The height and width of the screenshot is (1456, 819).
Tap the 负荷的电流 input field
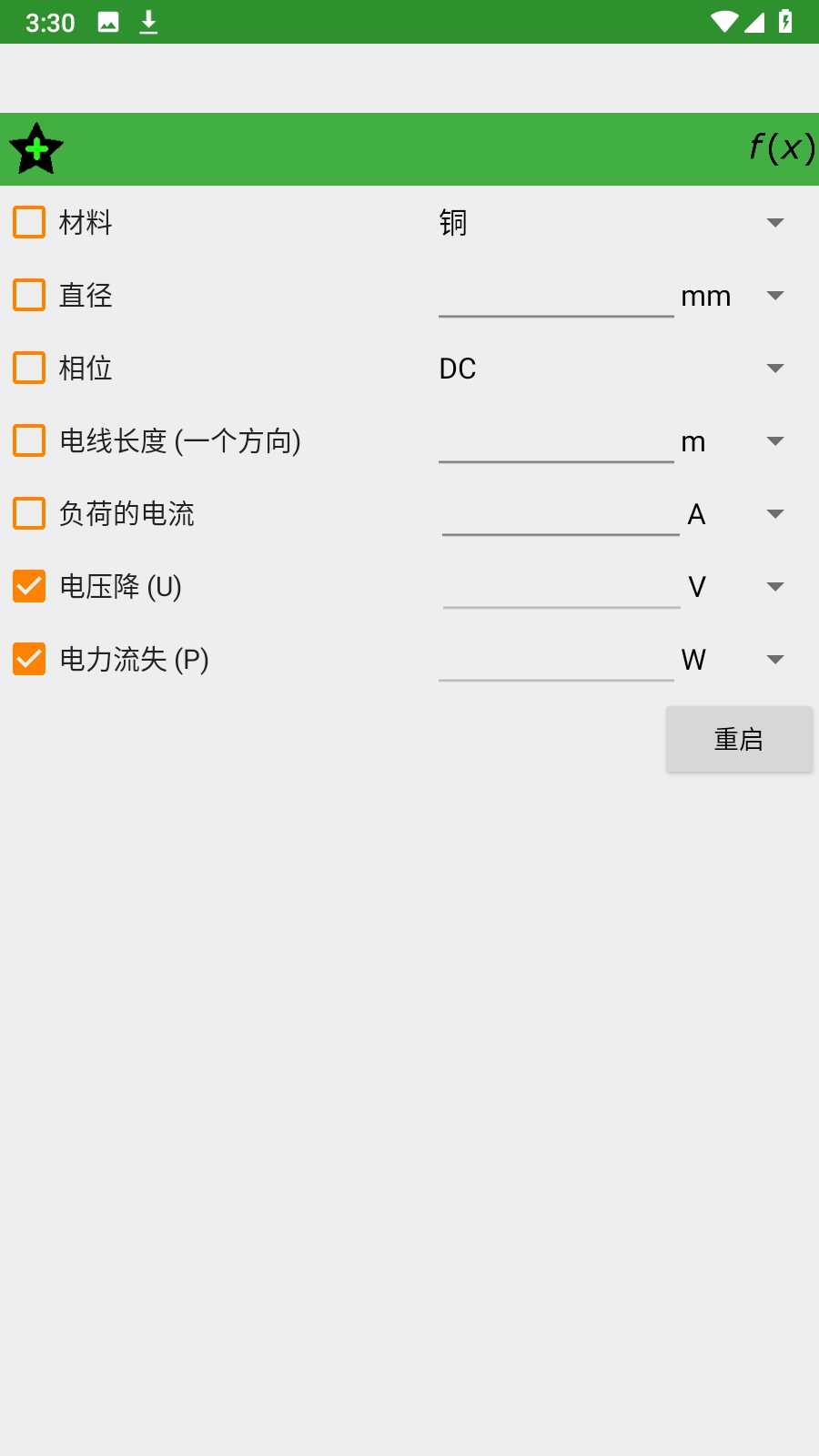pyautogui.click(x=560, y=514)
